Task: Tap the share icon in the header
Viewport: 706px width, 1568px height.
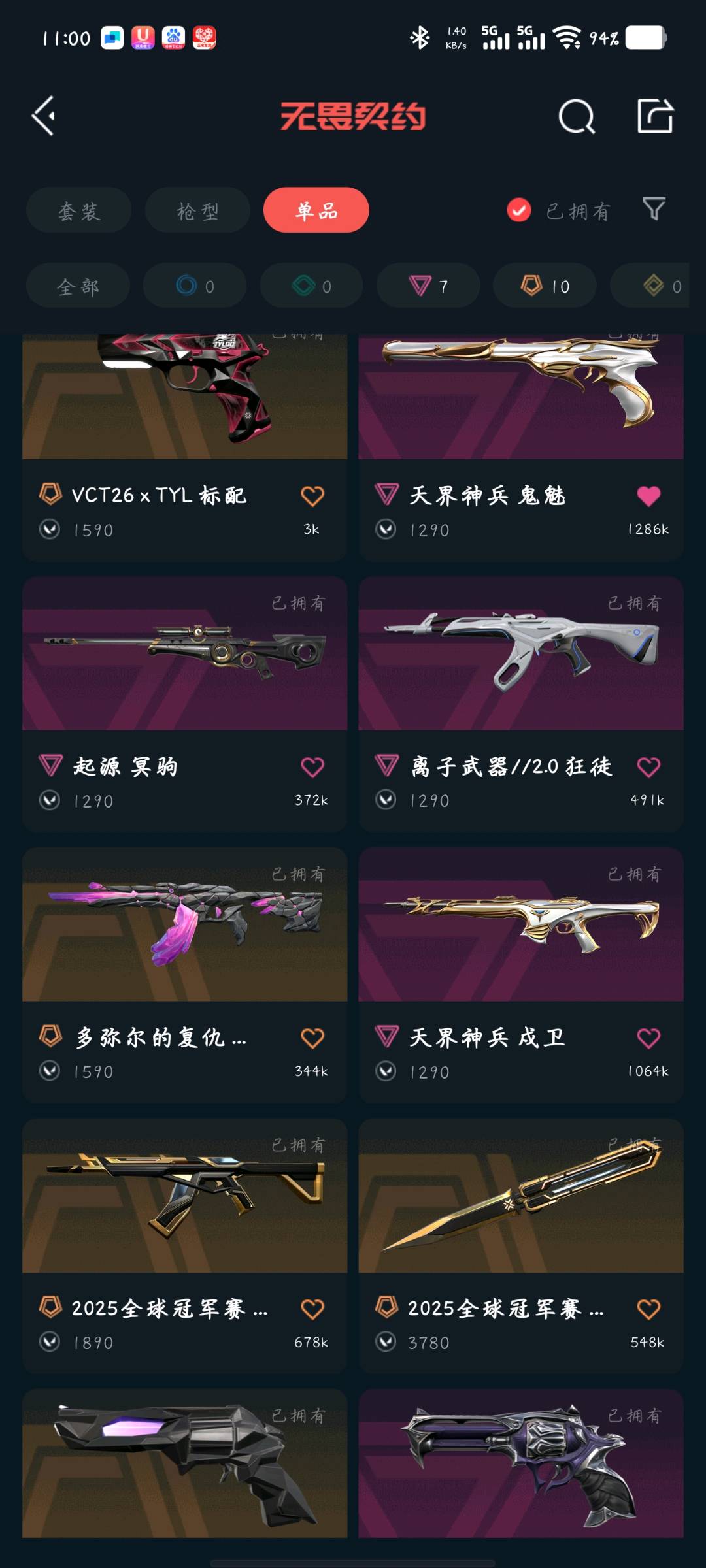Action: click(655, 116)
